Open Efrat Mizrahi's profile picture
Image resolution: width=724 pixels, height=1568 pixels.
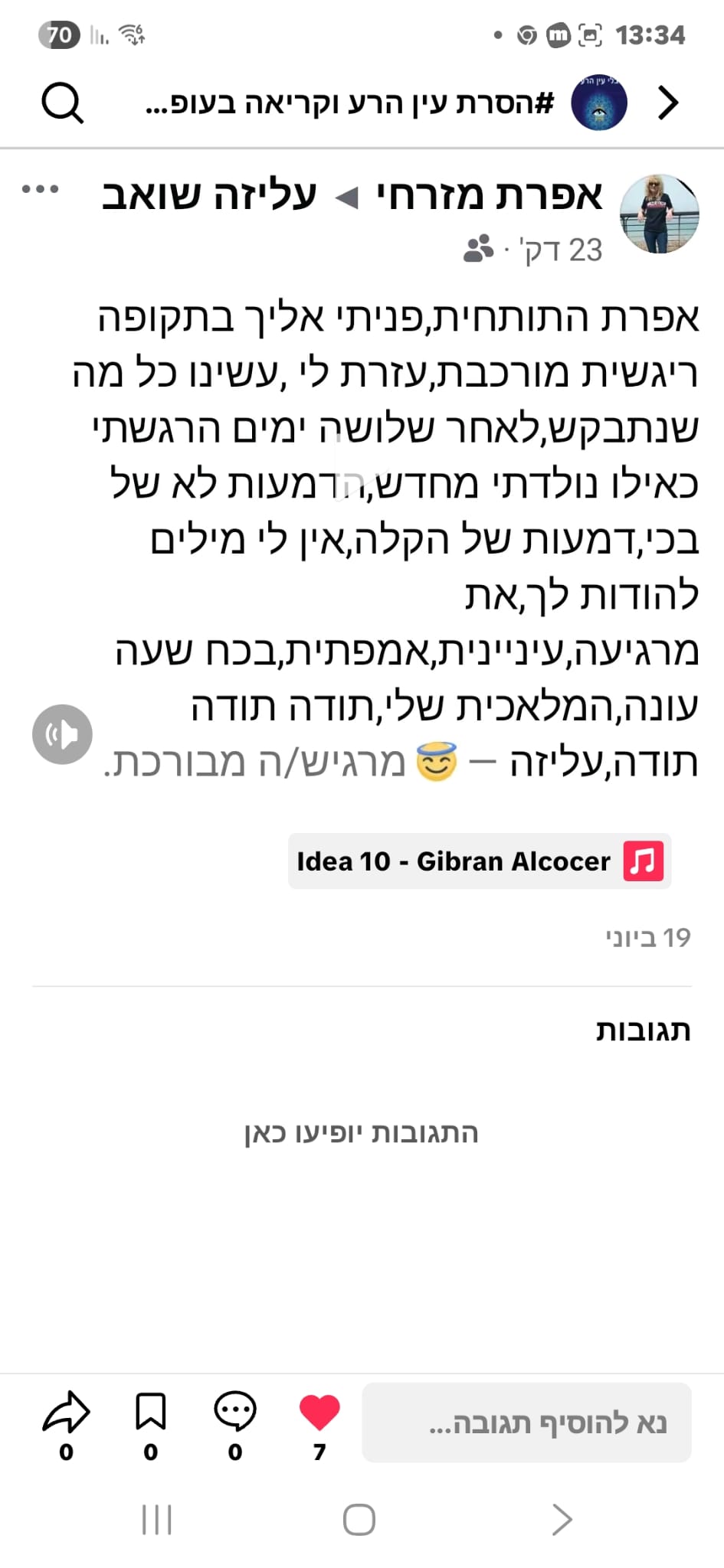click(659, 214)
